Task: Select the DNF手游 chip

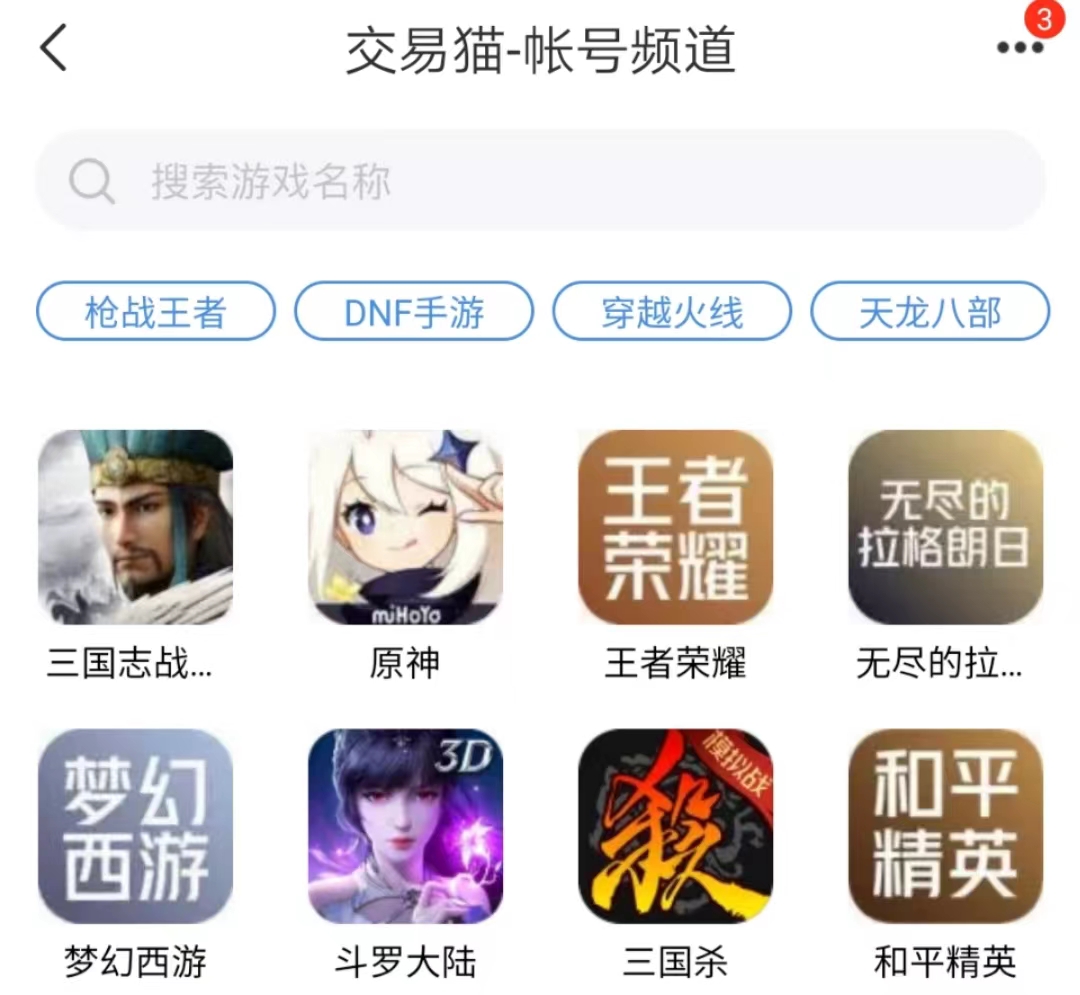Action: click(x=414, y=312)
